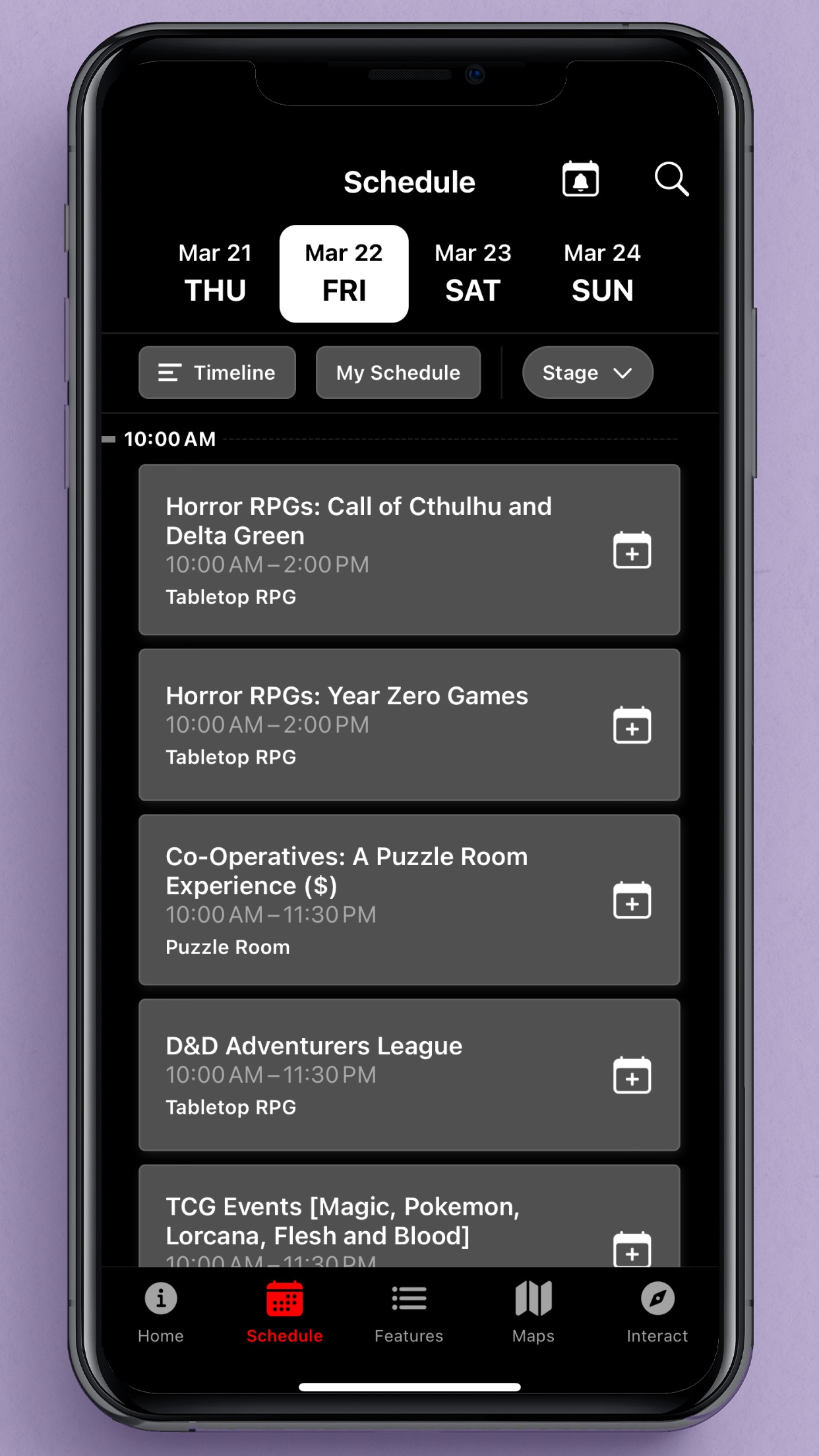
Task: Select the Mar 21 THU date
Action: [215, 273]
